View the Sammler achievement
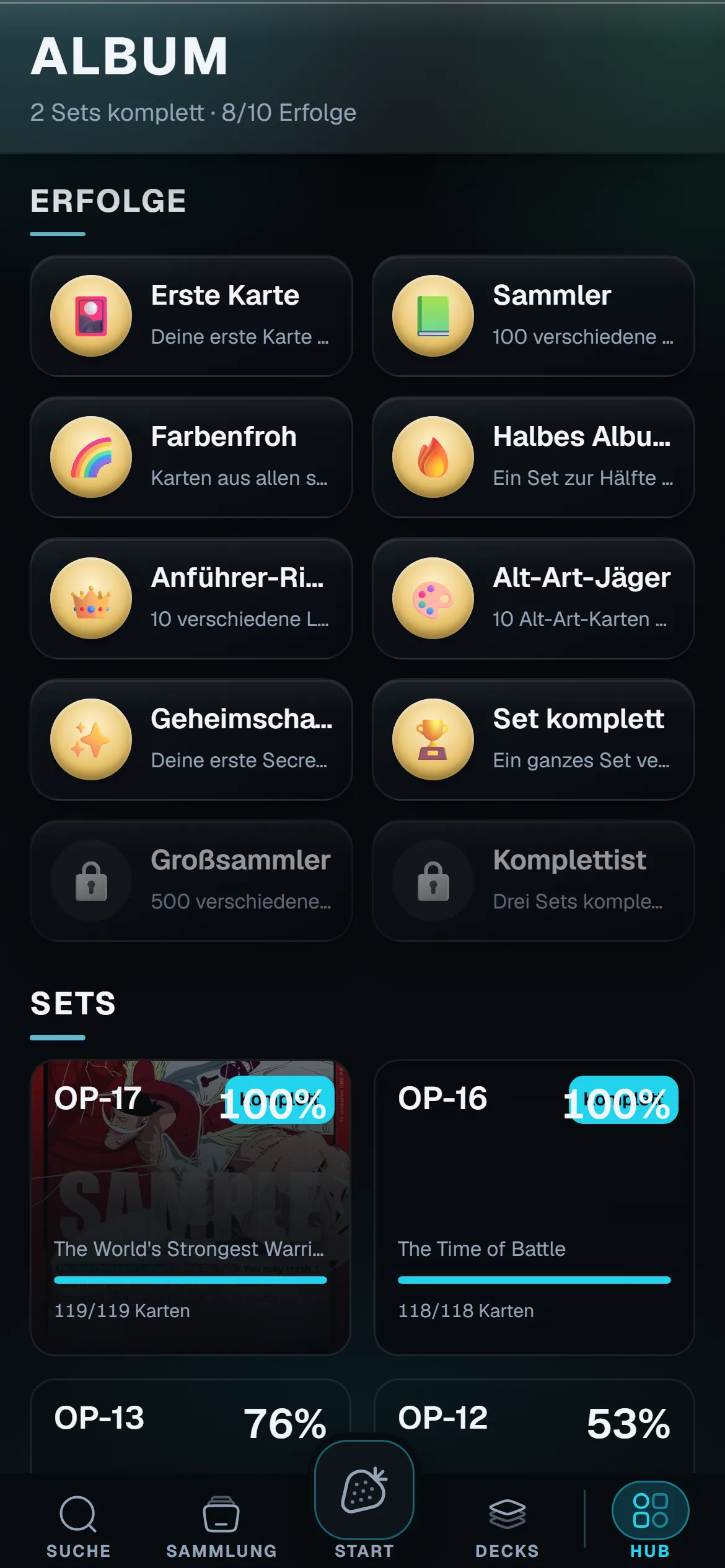 click(x=534, y=316)
